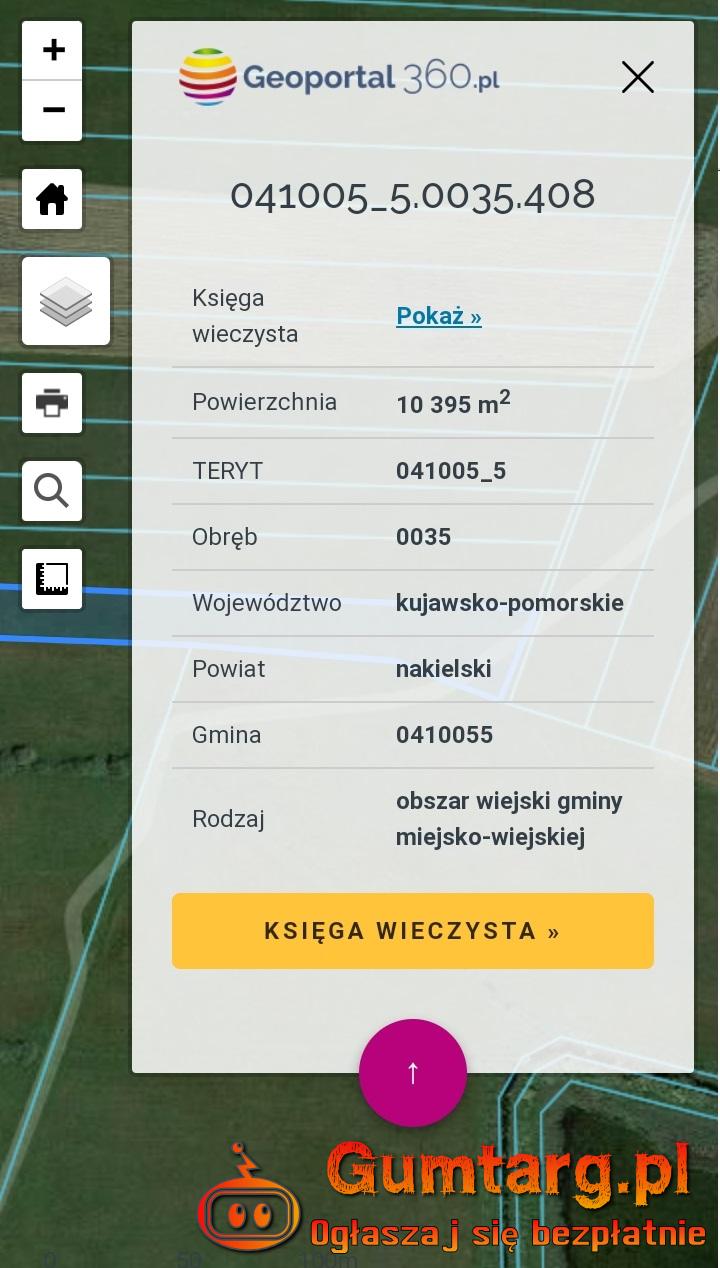This screenshot has height=1268, width=720.
Task: Open the map search tool
Action: click(x=52, y=491)
